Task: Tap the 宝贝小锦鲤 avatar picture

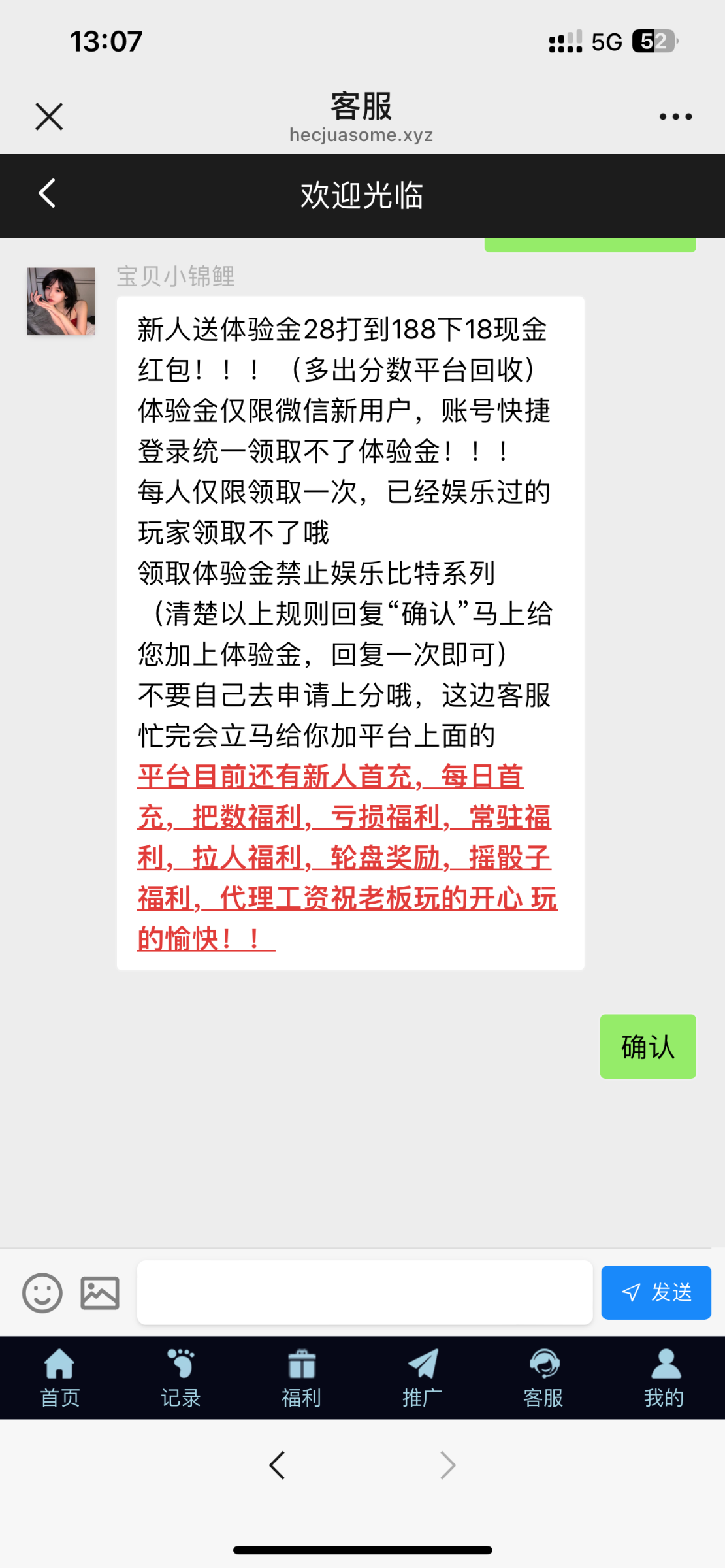Action: coord(59,302)
